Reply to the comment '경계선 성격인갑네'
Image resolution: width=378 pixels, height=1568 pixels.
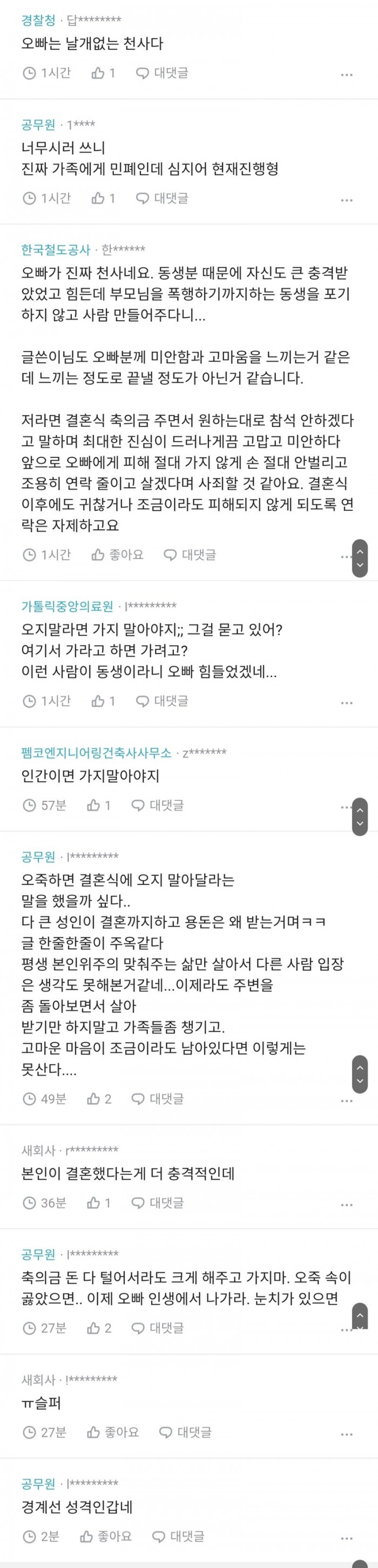tap(178, 1536)
